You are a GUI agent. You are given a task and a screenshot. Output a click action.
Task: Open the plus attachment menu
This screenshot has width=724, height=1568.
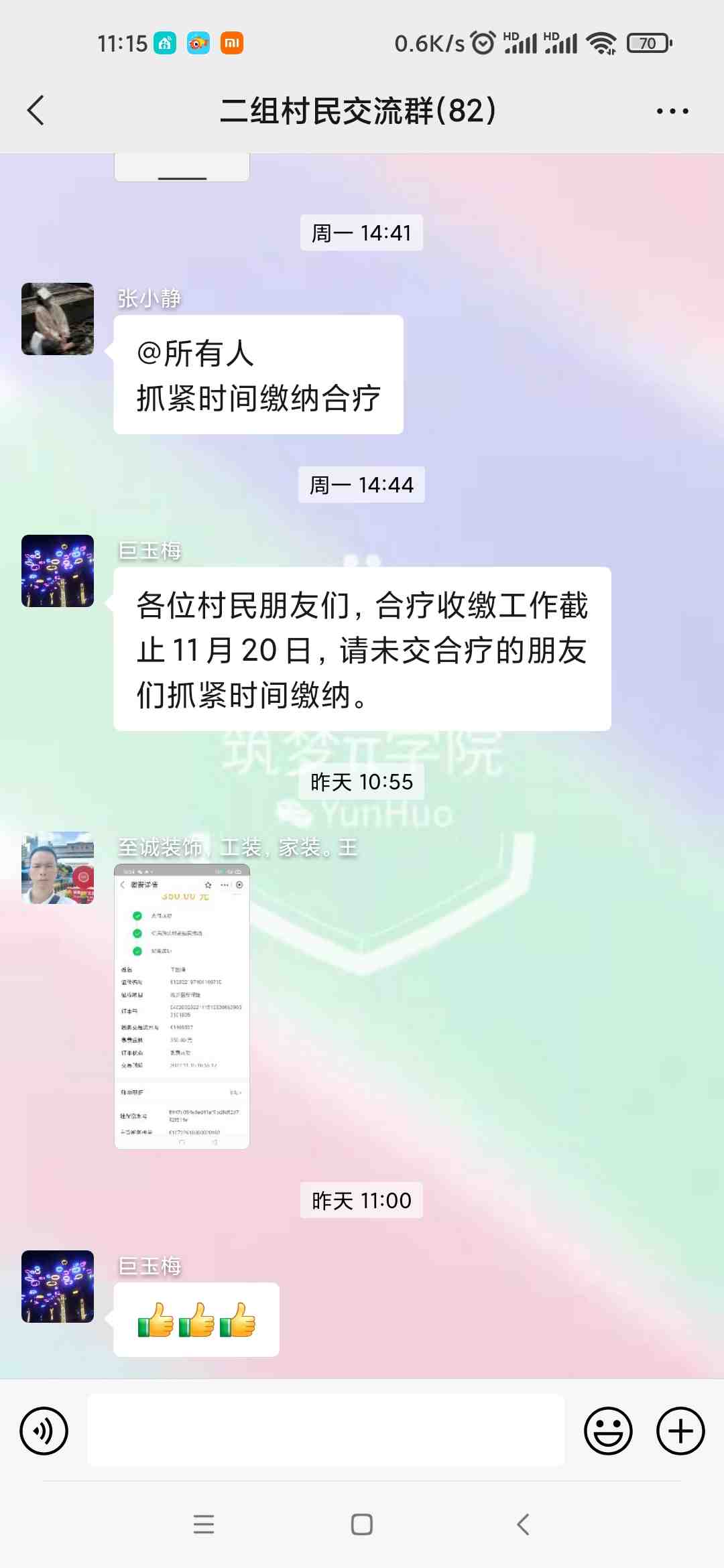pyautogui.click(x=680, y=1431)
